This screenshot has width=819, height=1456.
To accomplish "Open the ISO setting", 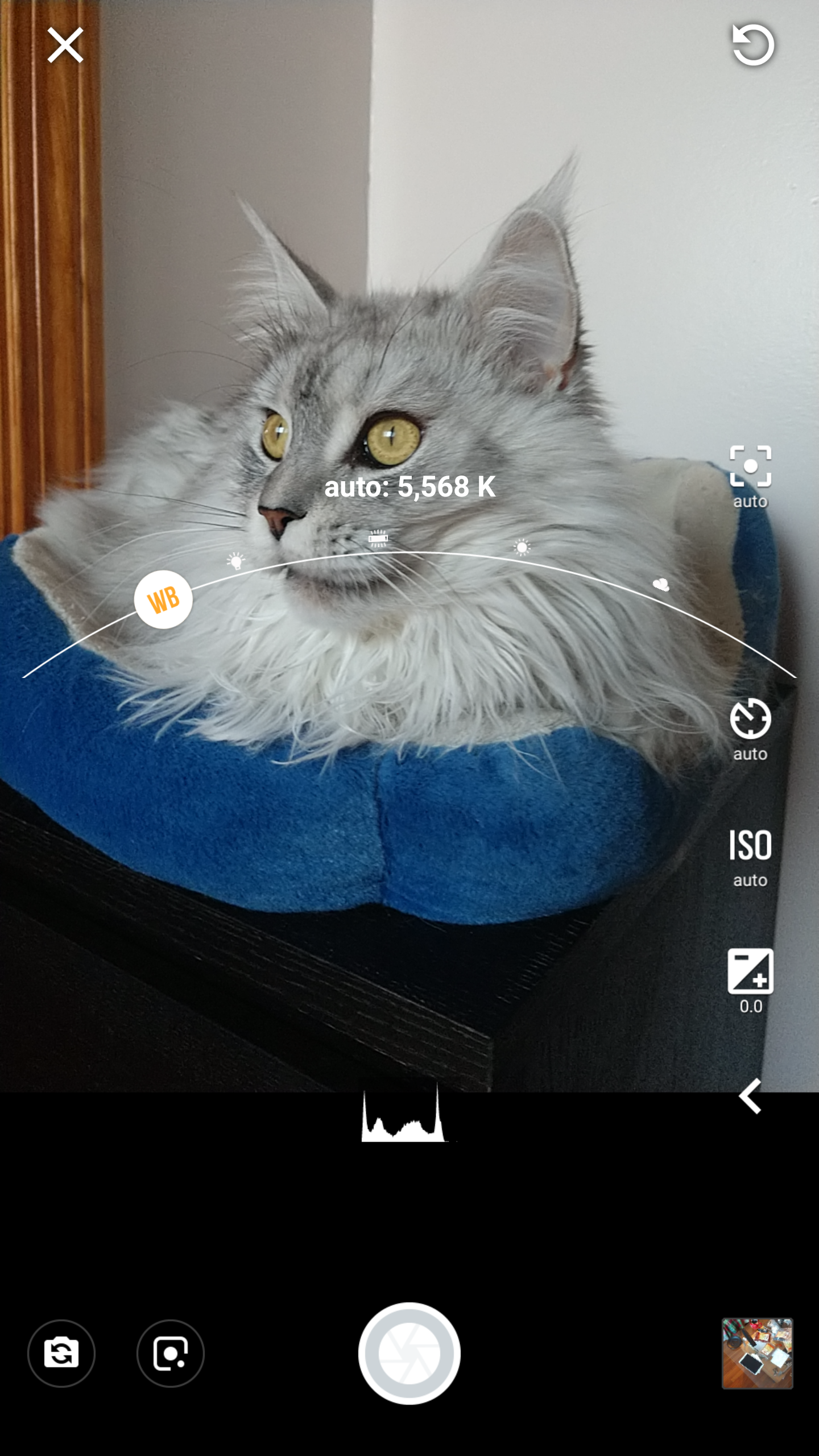I will (x=750, y=858).
